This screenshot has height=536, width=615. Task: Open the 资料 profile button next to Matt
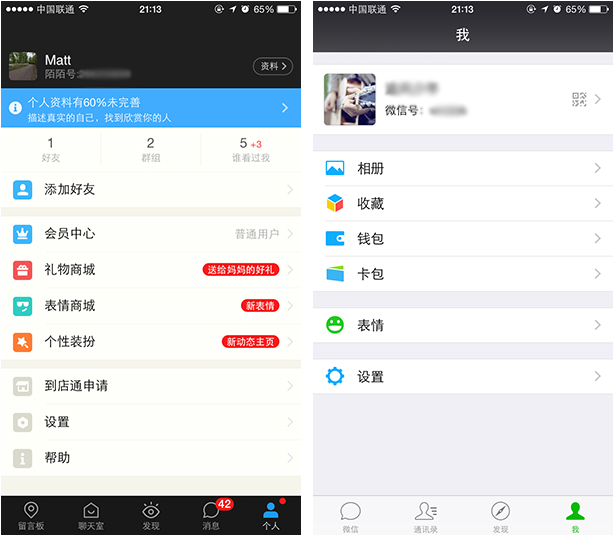272,66
